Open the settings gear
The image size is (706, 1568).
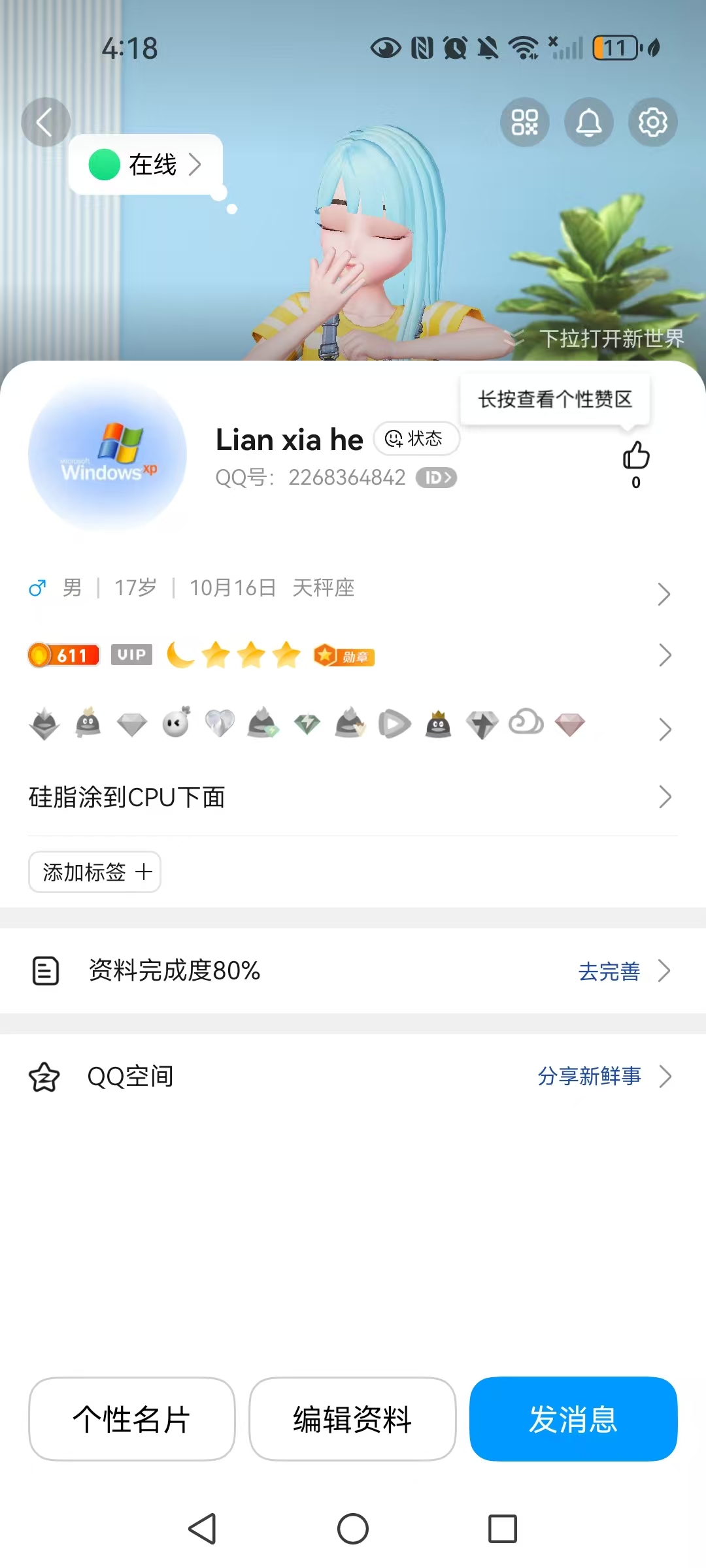[x=652, y=122]
